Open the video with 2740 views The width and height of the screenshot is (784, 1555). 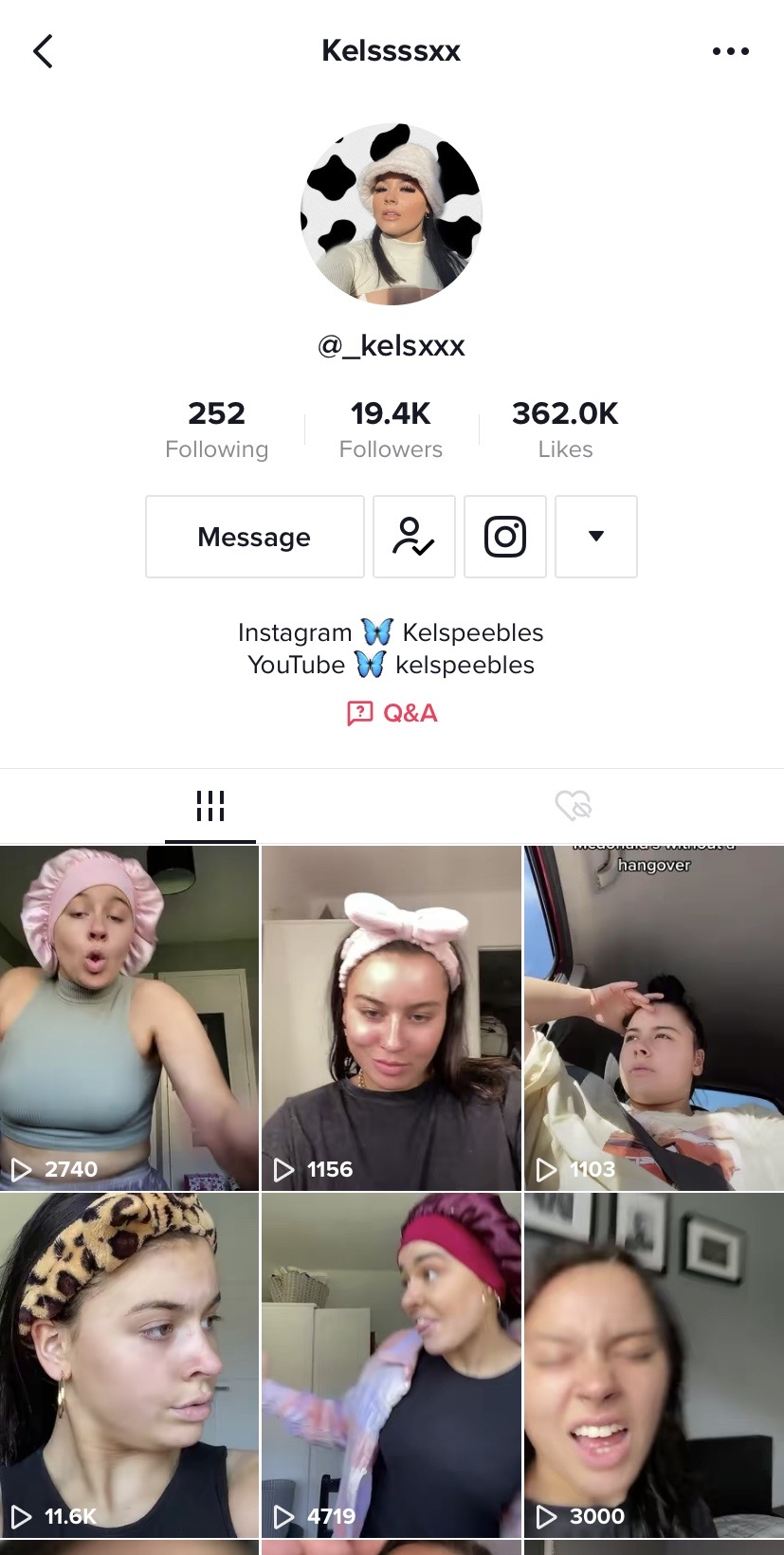[x=129, y=1017]
